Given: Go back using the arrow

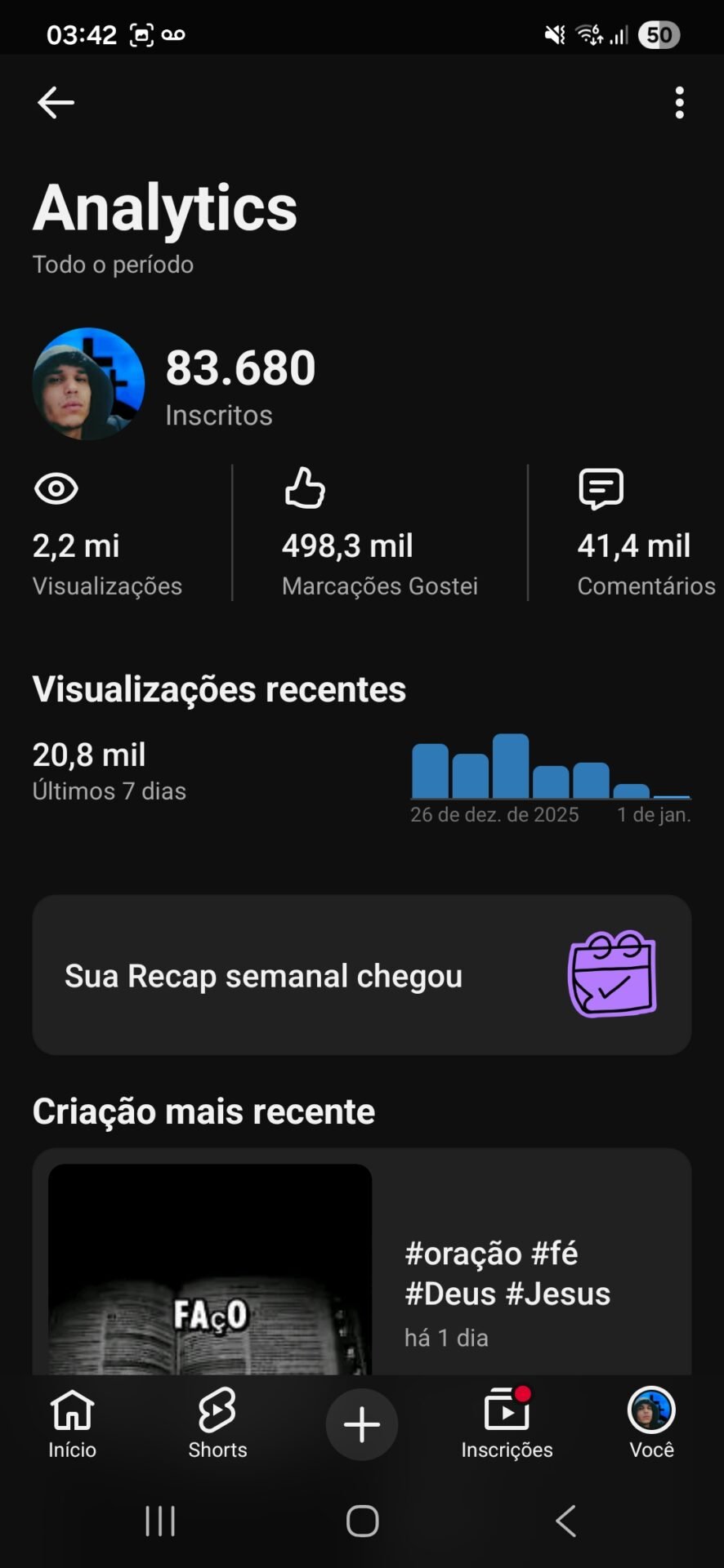Looking at the screenshot, I should [55, 101].
